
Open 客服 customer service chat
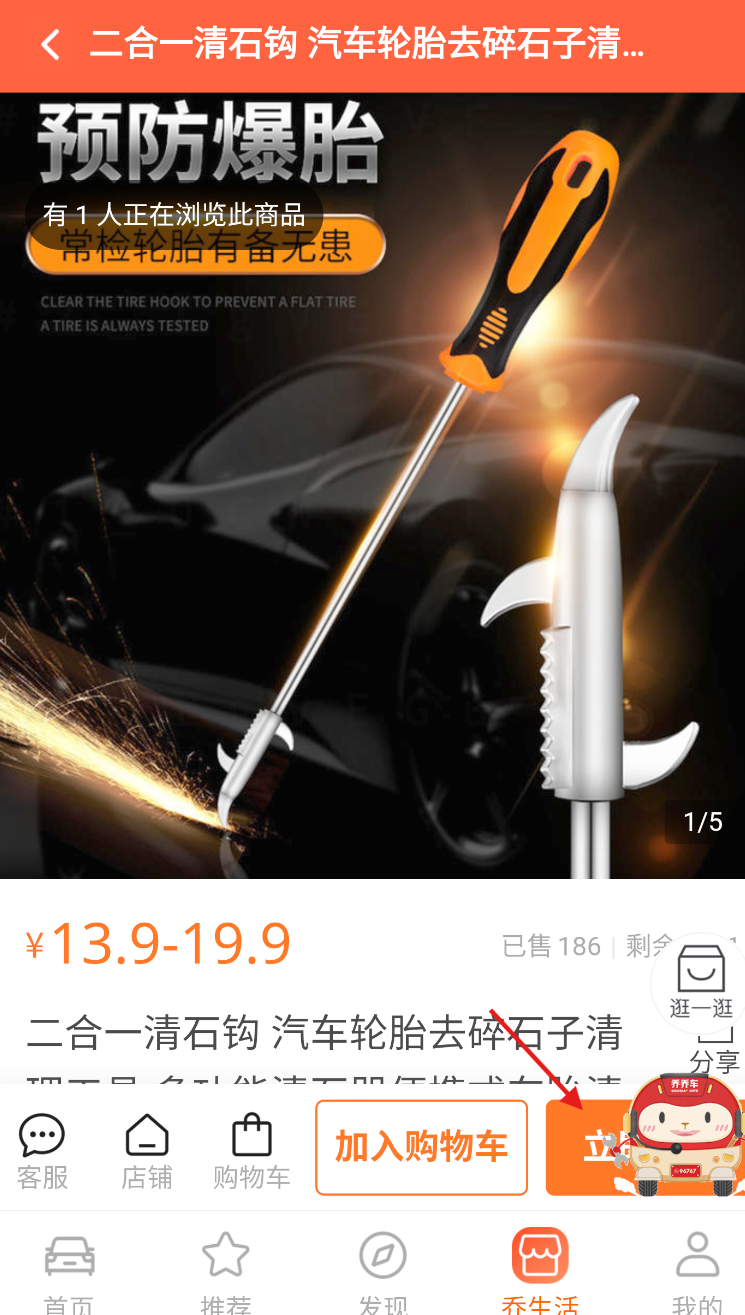[42, 1150]
